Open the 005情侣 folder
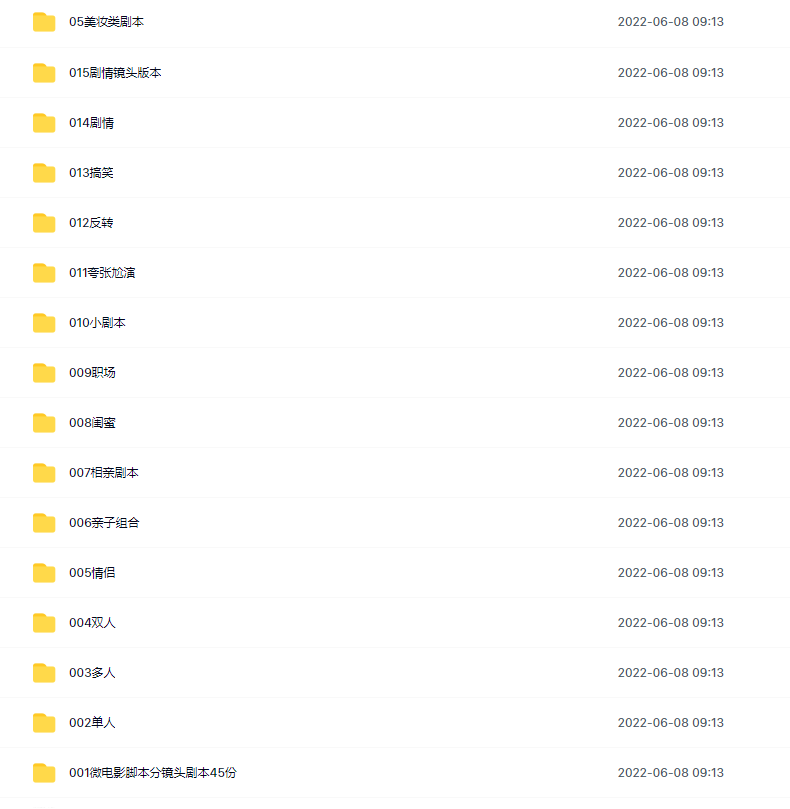Viewport: 790px width, 809px height. tap(91, 572)
